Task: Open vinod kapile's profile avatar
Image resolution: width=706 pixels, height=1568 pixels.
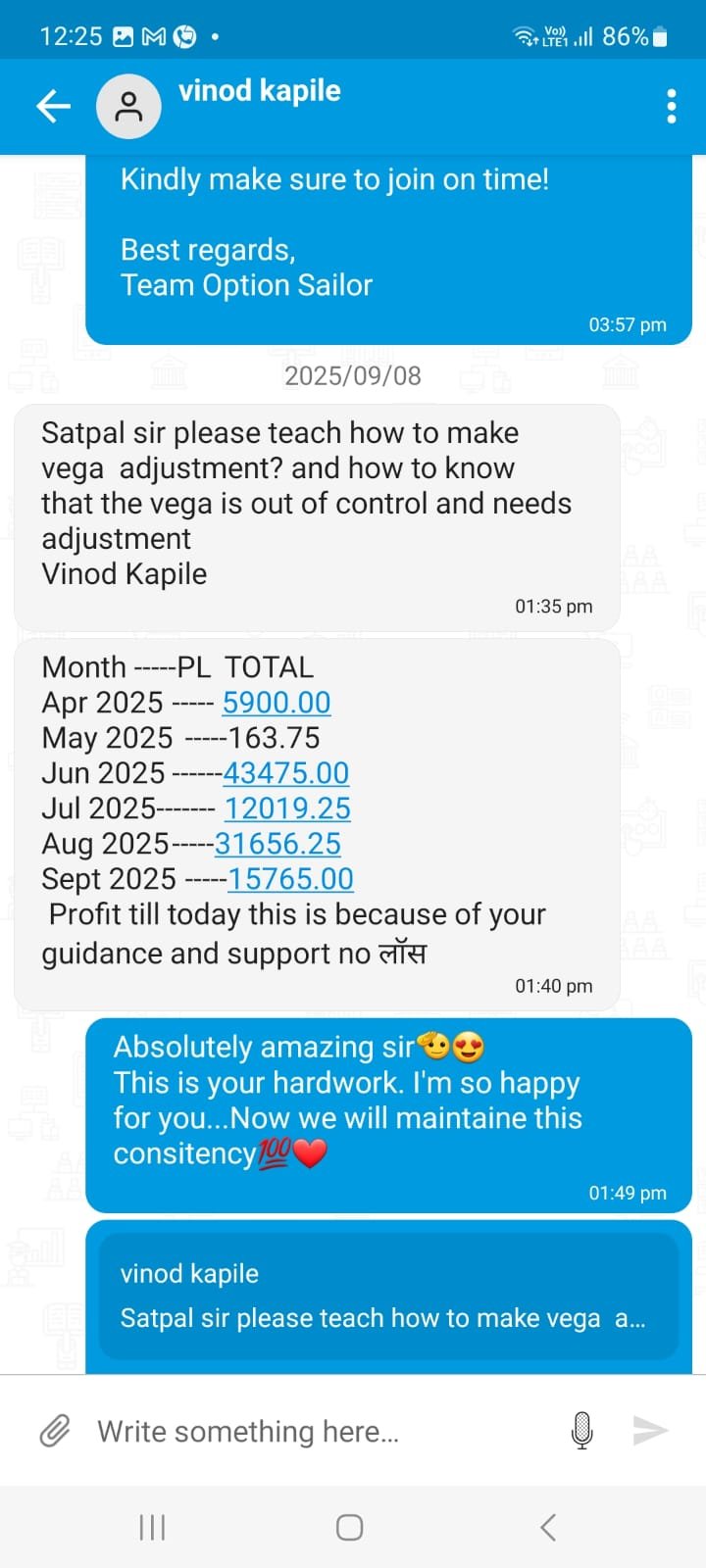Action: 128,106
